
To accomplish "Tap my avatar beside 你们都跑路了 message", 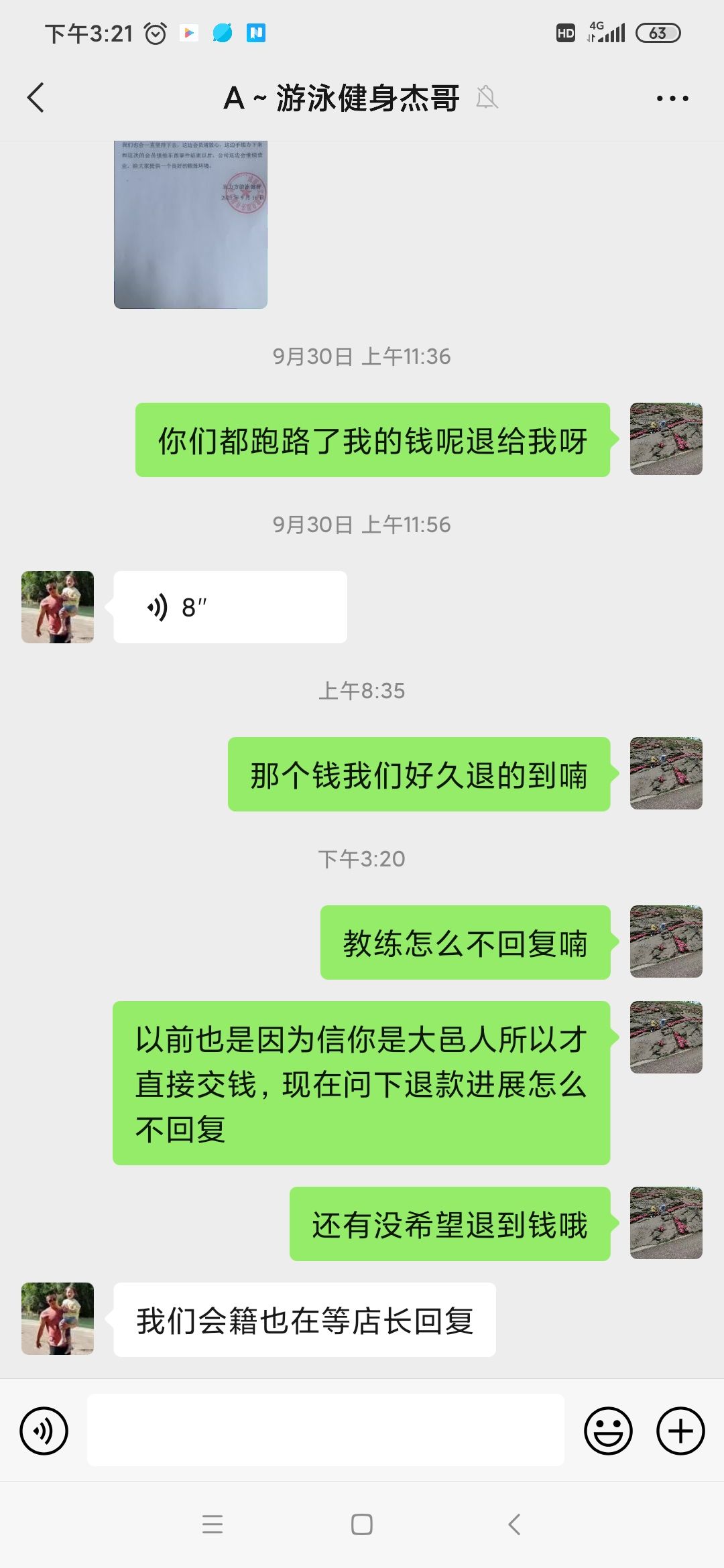I will 666,439.
